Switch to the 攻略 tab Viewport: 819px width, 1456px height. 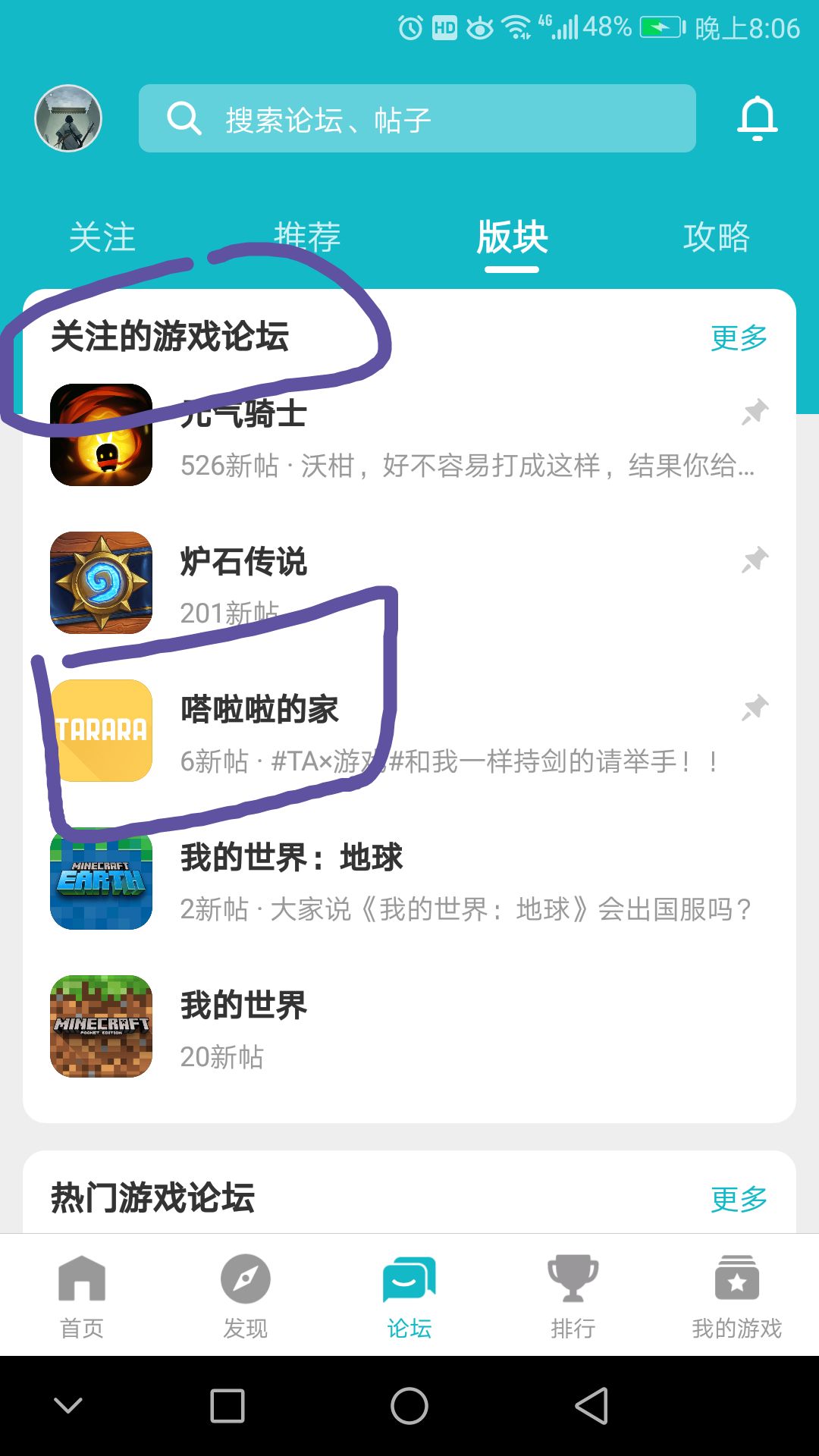click(717, 237)
